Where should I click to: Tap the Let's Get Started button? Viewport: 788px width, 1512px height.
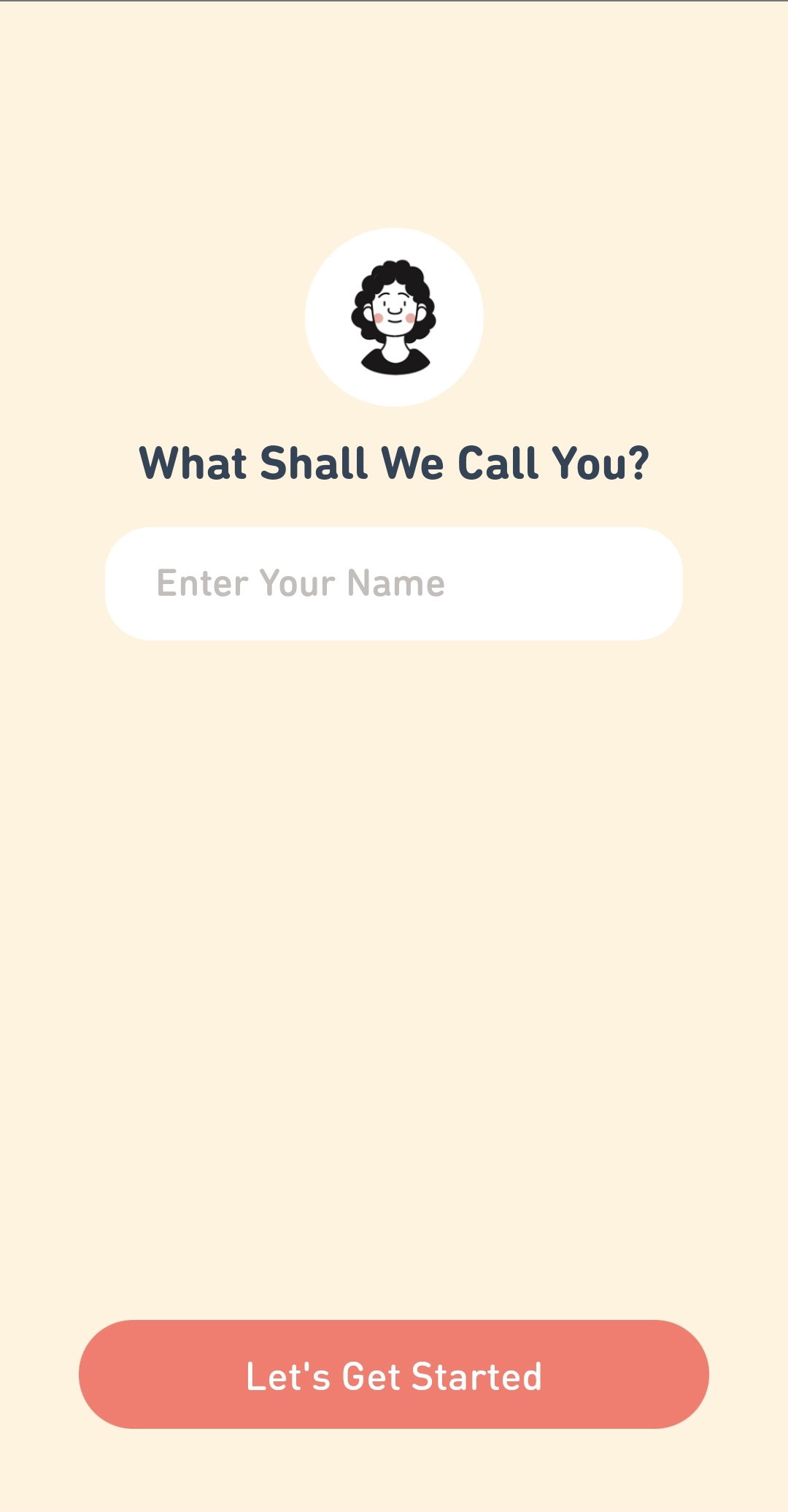394,1374
